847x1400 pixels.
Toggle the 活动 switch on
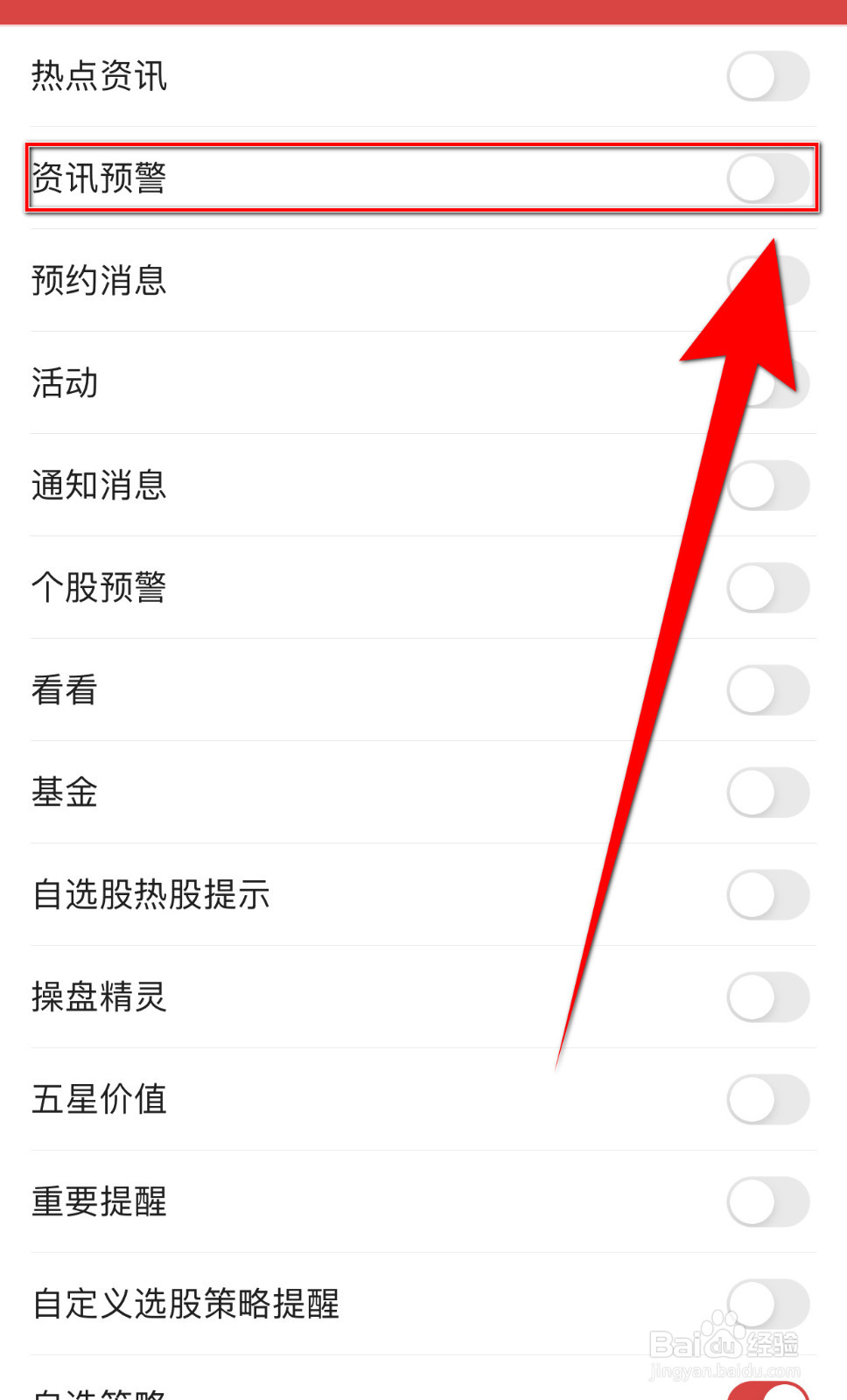pyautogui.click(x=768, y=383)
